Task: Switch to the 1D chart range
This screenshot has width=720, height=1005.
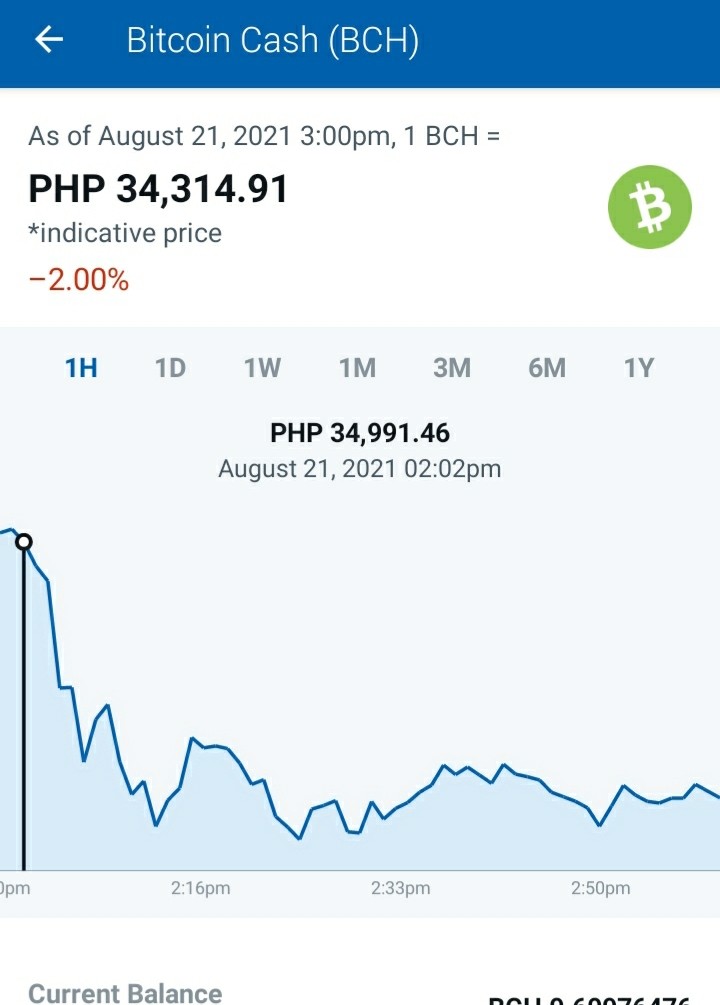Action: [x=171, y=368]
